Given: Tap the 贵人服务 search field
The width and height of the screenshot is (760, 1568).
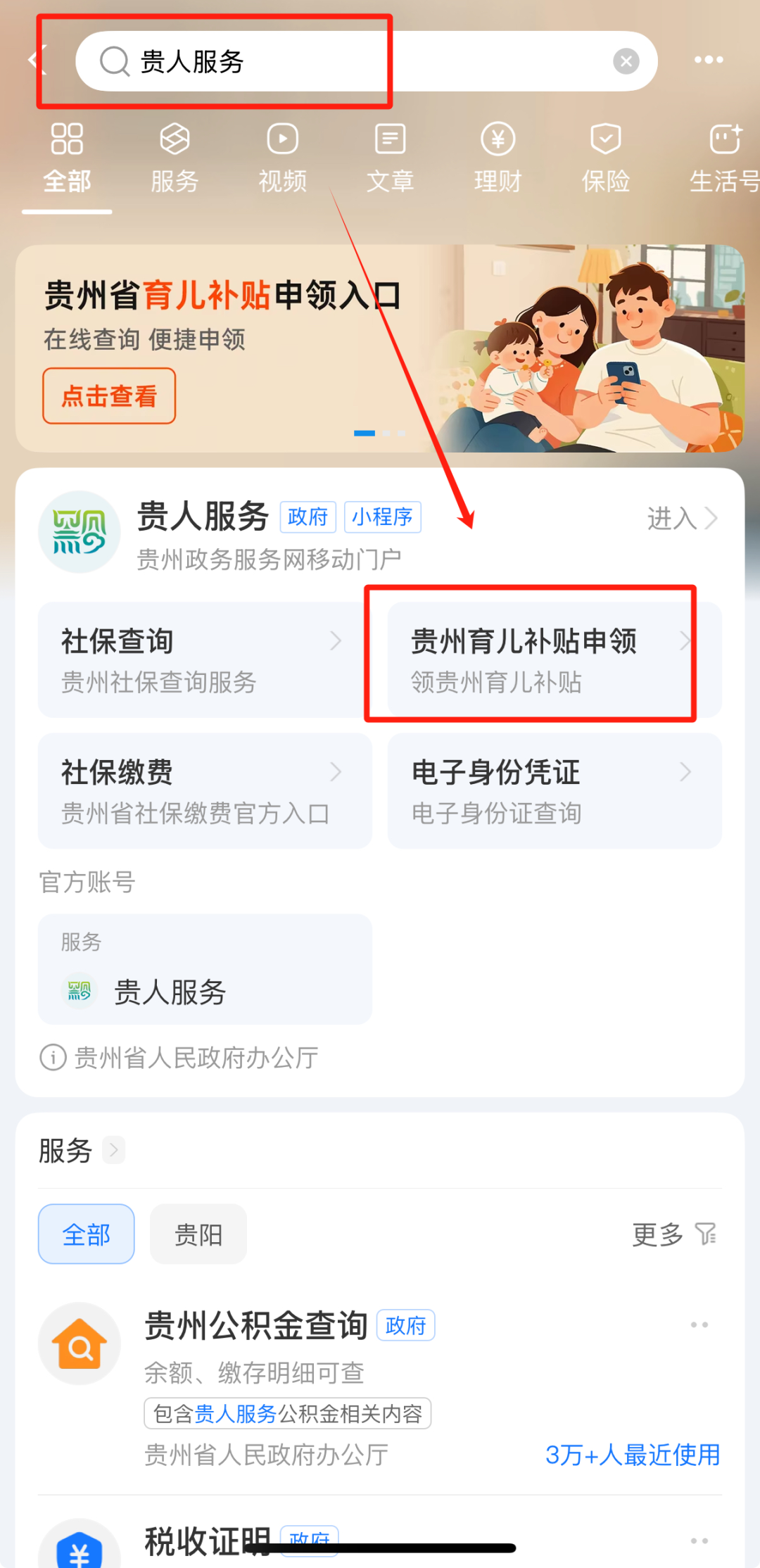Looking at the screenshot, I should [x=352, y=62].
